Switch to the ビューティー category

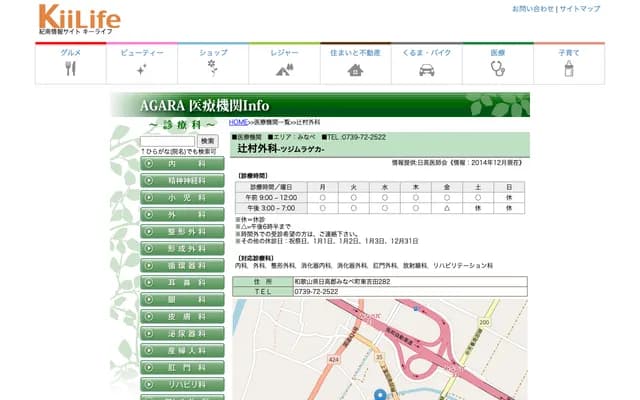click(x=142, y=63)
